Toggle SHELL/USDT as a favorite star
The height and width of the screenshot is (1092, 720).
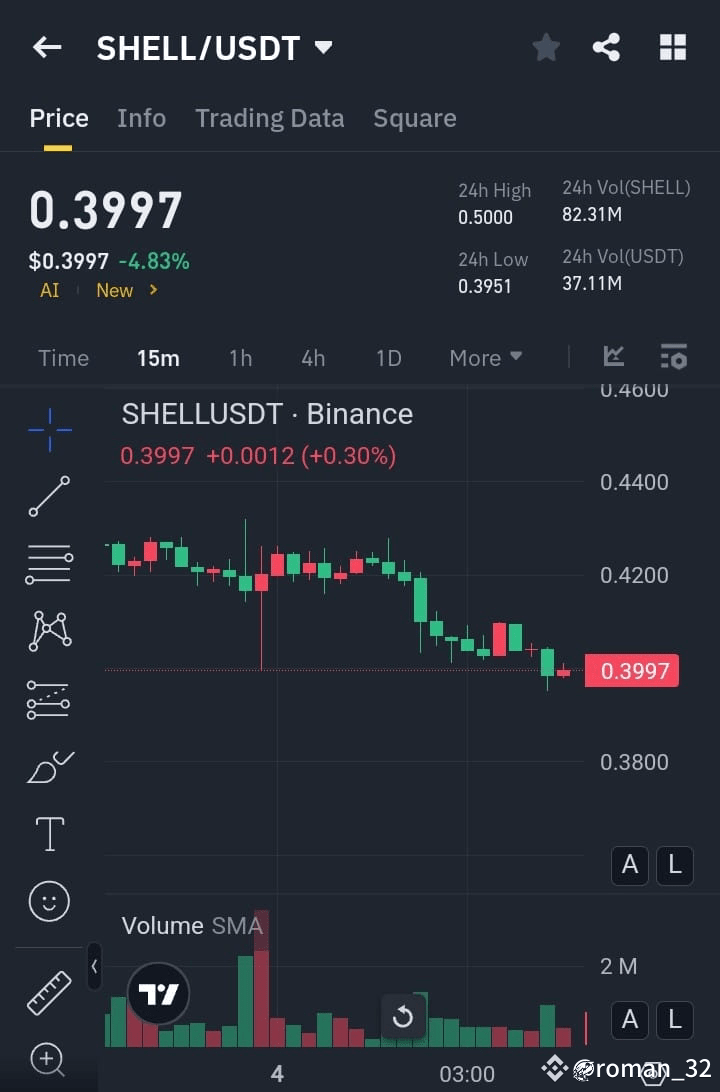point(546,46)
